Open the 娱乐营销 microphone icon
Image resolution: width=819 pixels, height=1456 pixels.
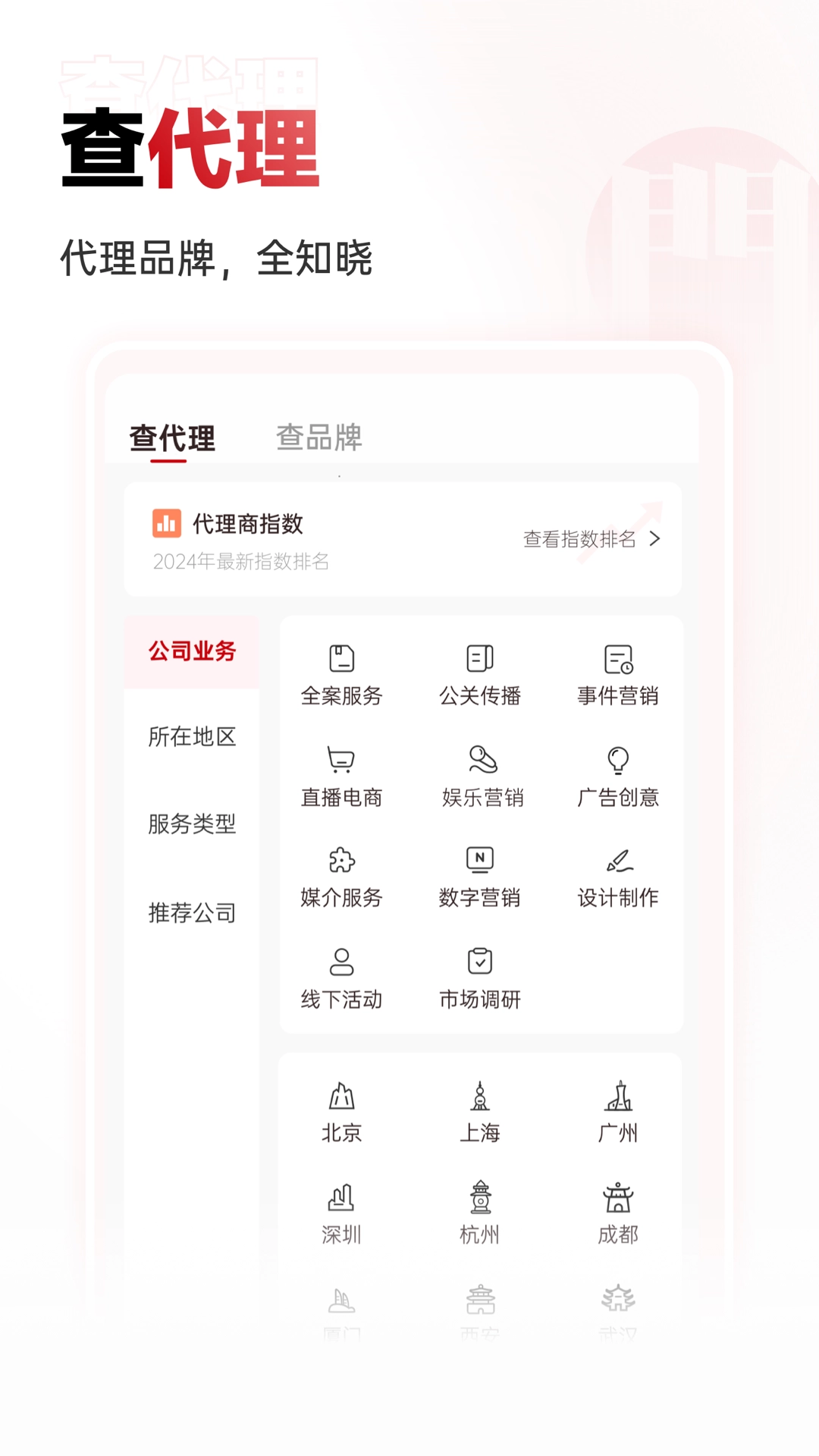[481, 761]
